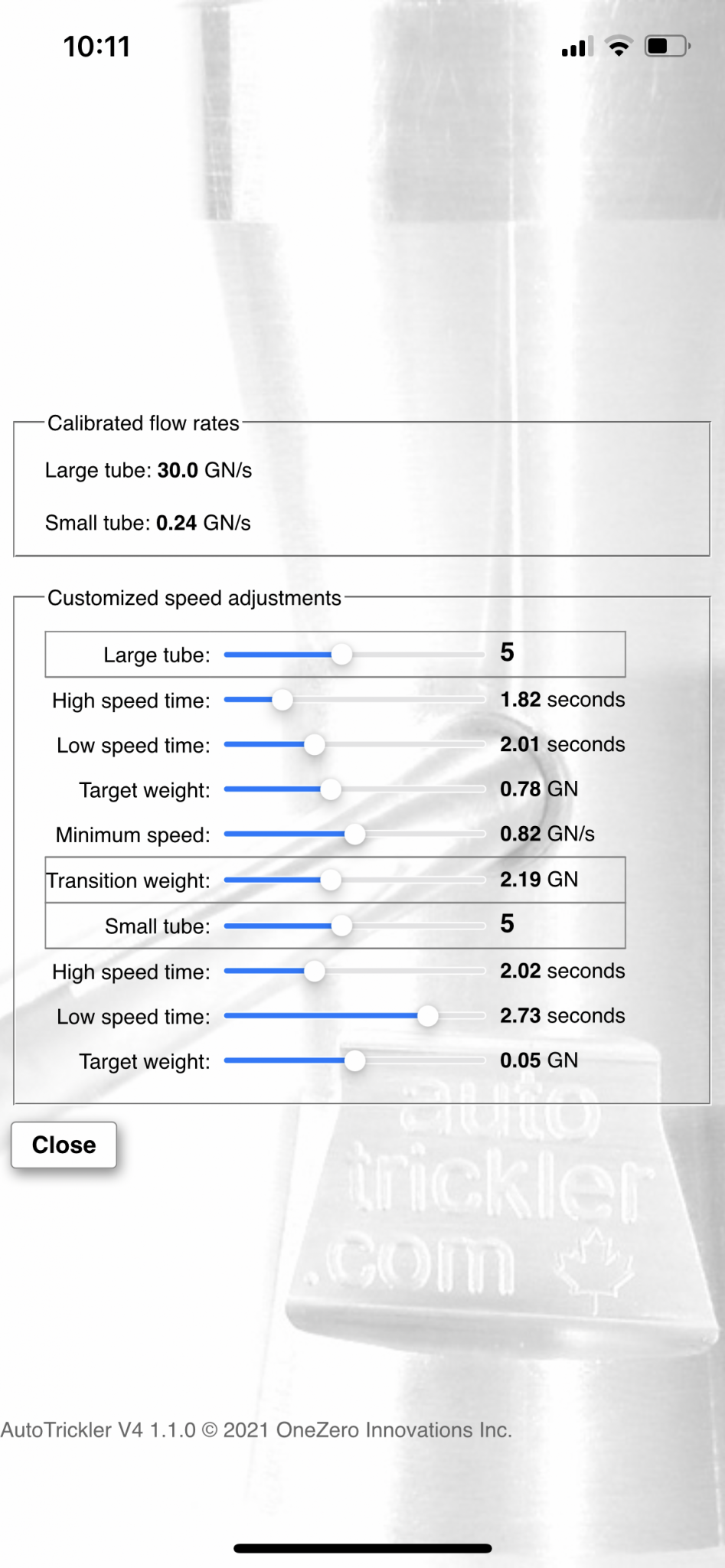
Task: Tap the 2.73 seconds Low speed time slider
Action: pos(354,1016)
